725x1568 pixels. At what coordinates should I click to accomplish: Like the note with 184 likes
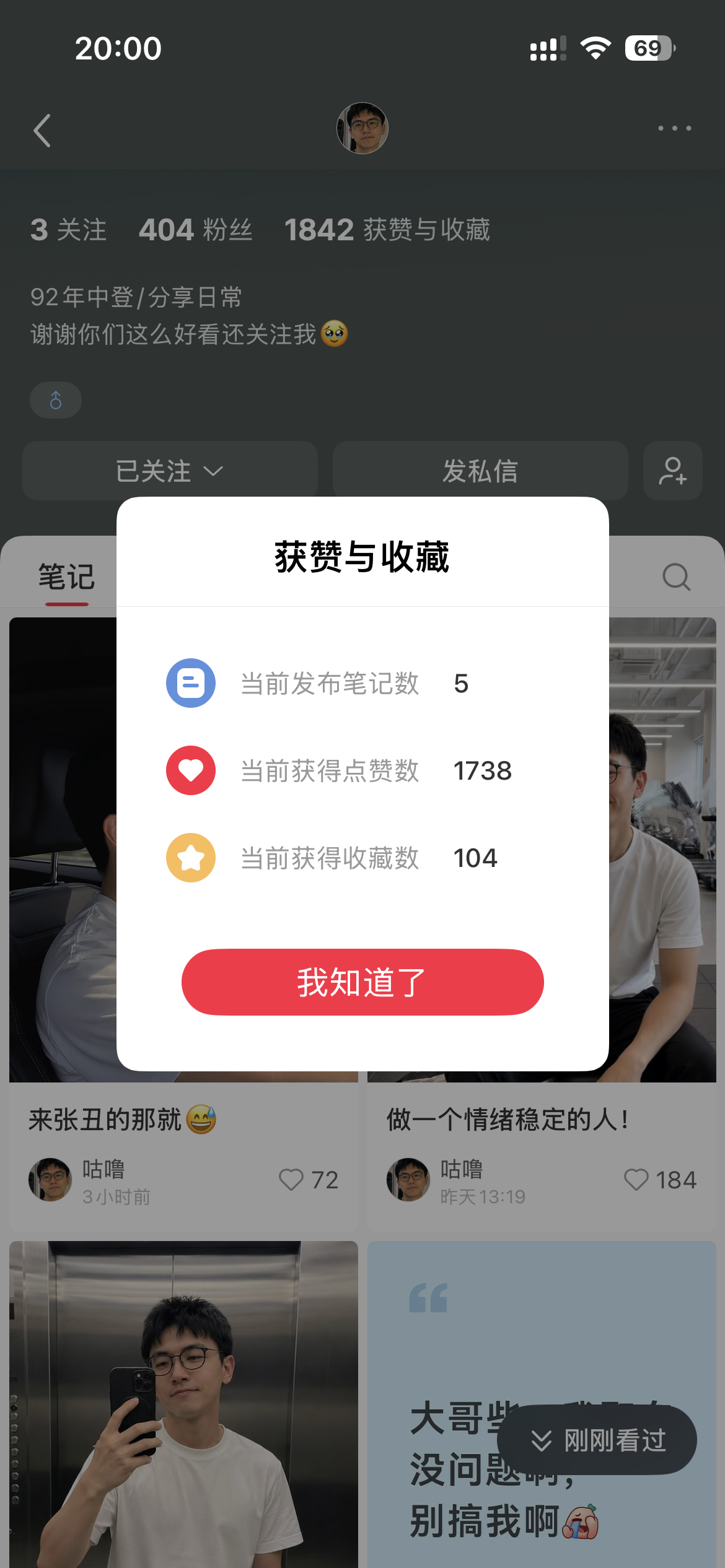tap(660, 1180)
